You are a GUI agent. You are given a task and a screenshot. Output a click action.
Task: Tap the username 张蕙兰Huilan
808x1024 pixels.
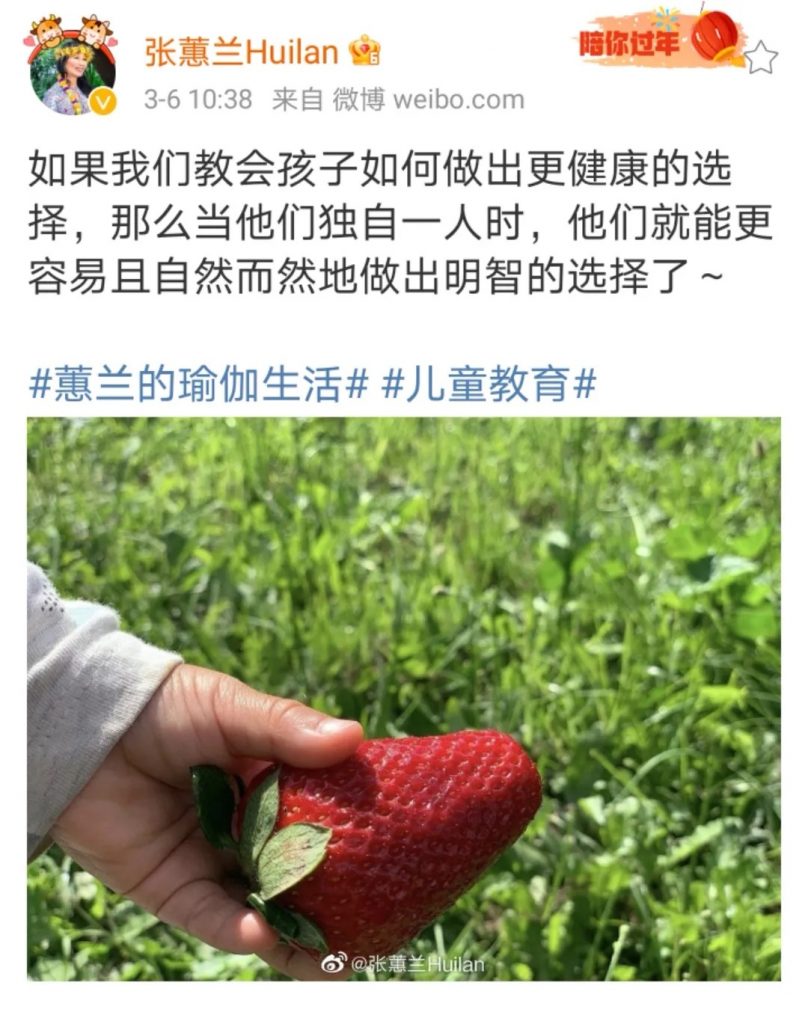click(x=242, y=51)
